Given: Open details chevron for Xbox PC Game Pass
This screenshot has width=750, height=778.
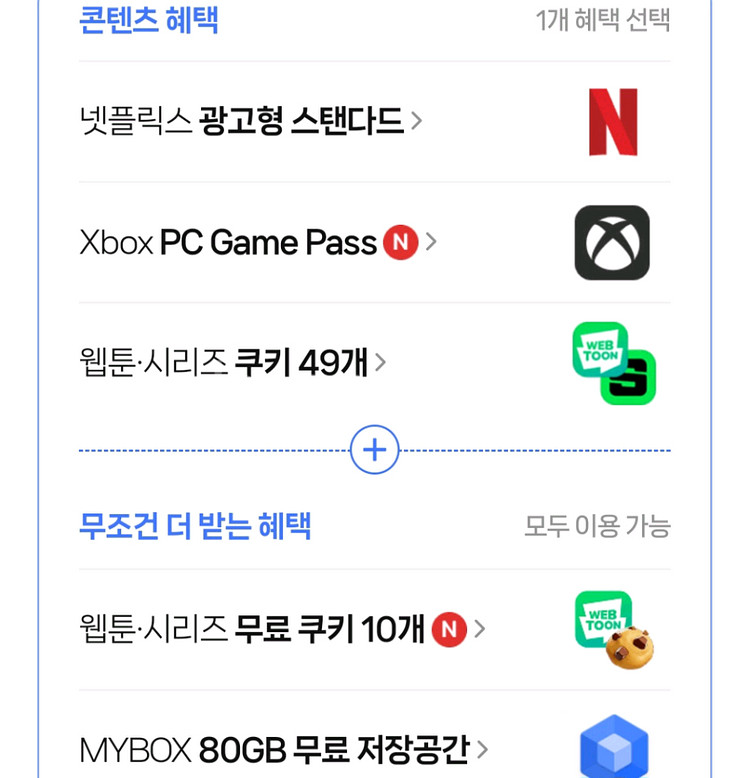Looking at the screenshot, I should click(x=430, y=243).
